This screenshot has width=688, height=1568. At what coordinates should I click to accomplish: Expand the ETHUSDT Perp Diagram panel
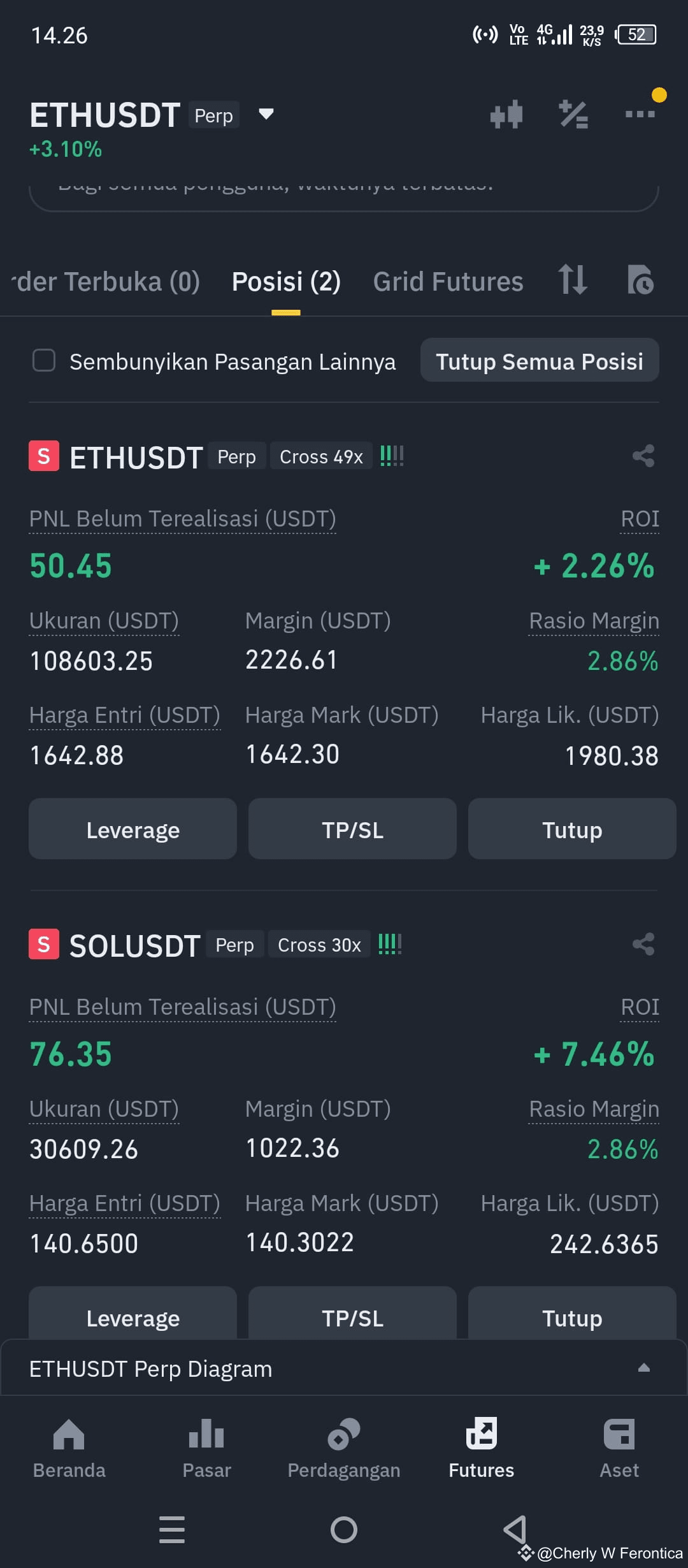344,1368
